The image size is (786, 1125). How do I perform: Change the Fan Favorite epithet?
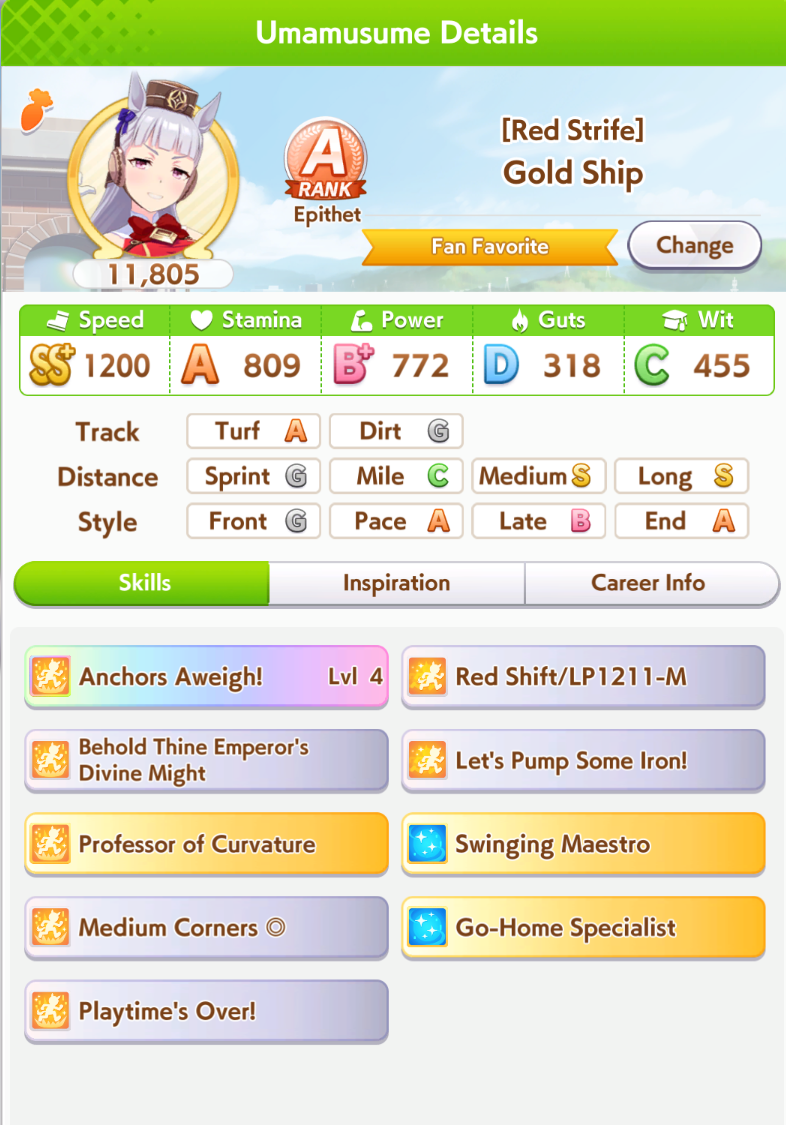pos(694,246)
